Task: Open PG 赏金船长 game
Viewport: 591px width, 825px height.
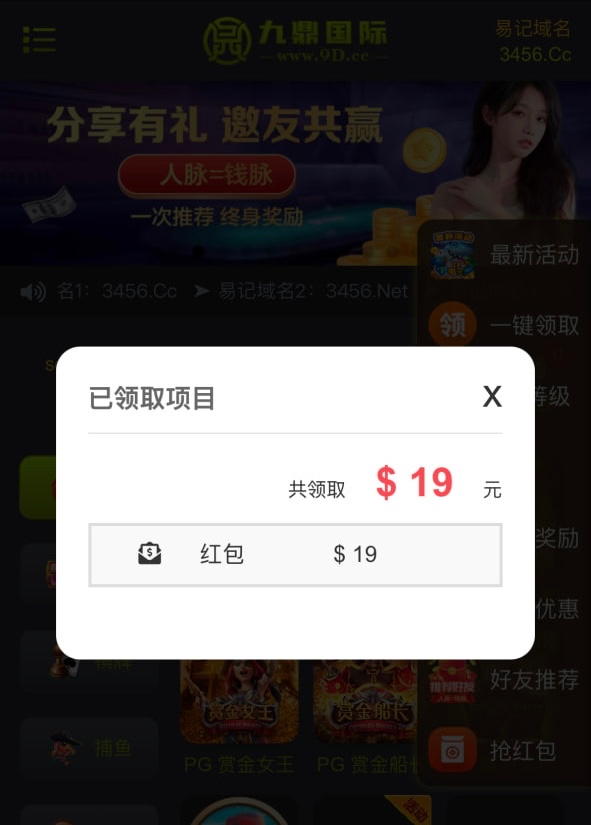Action: point(365,716)
